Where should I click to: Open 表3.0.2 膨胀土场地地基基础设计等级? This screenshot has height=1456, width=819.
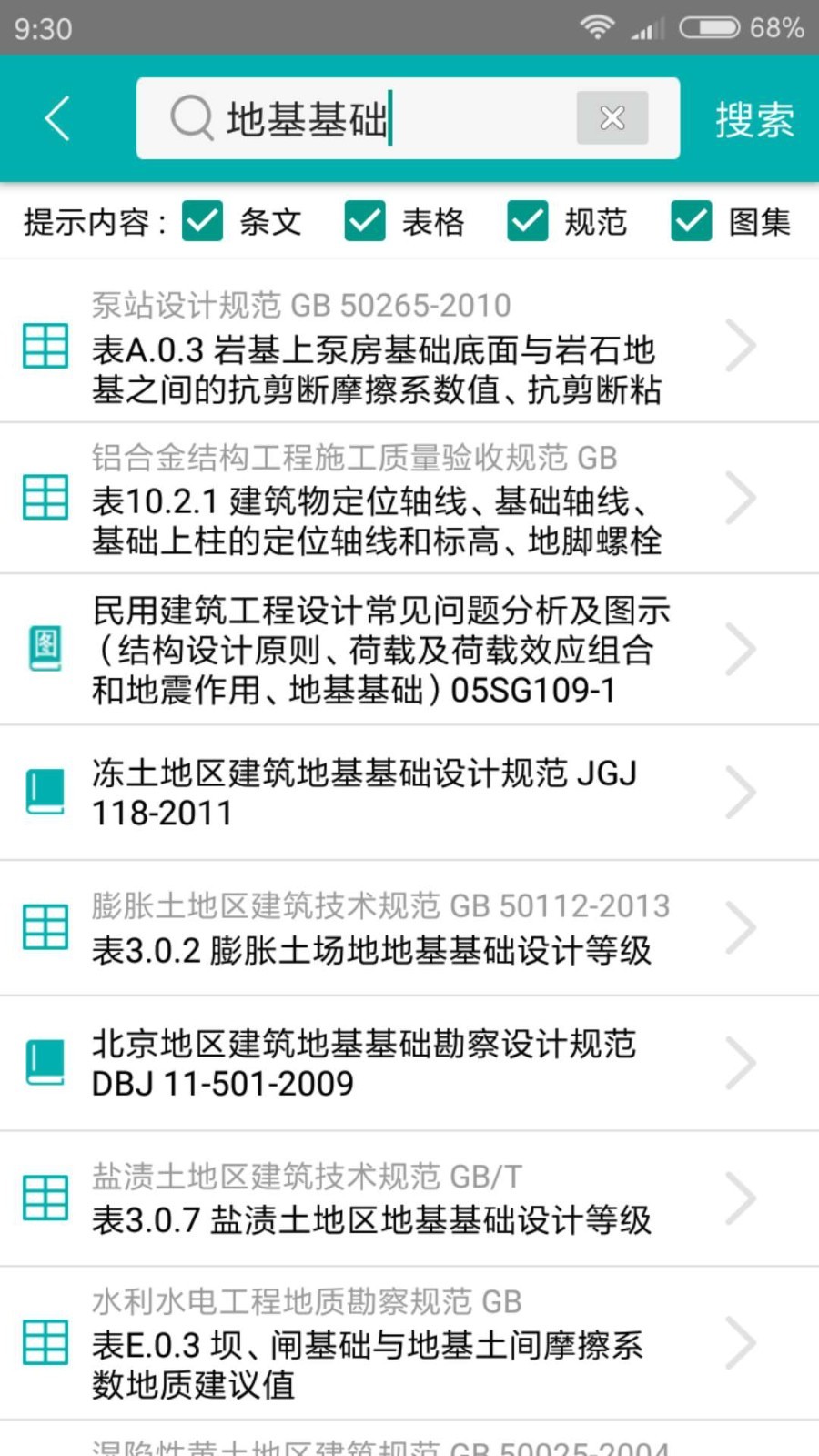(x=382, y=927)
